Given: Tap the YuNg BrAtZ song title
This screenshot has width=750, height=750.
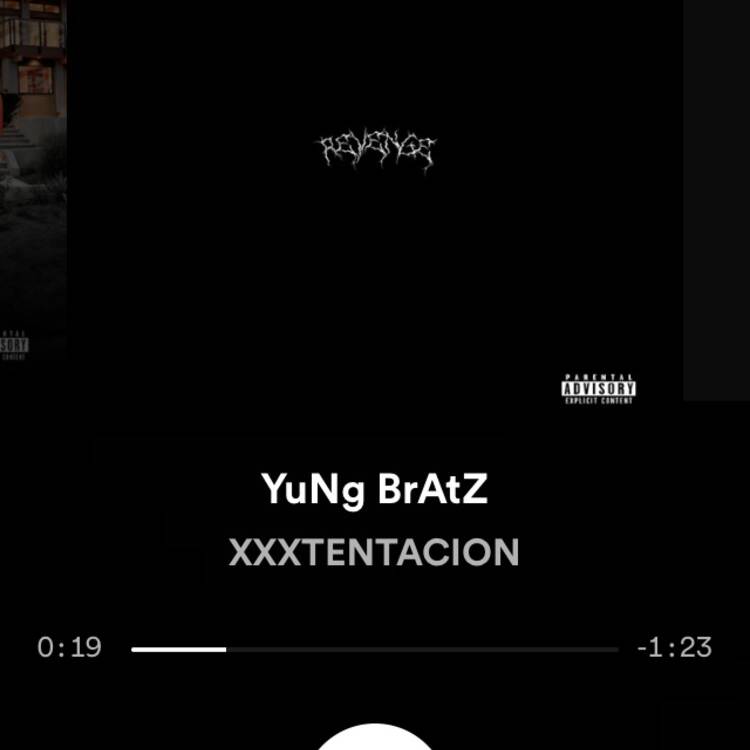Looking at the screenshot, I should (x=375, y=491).
